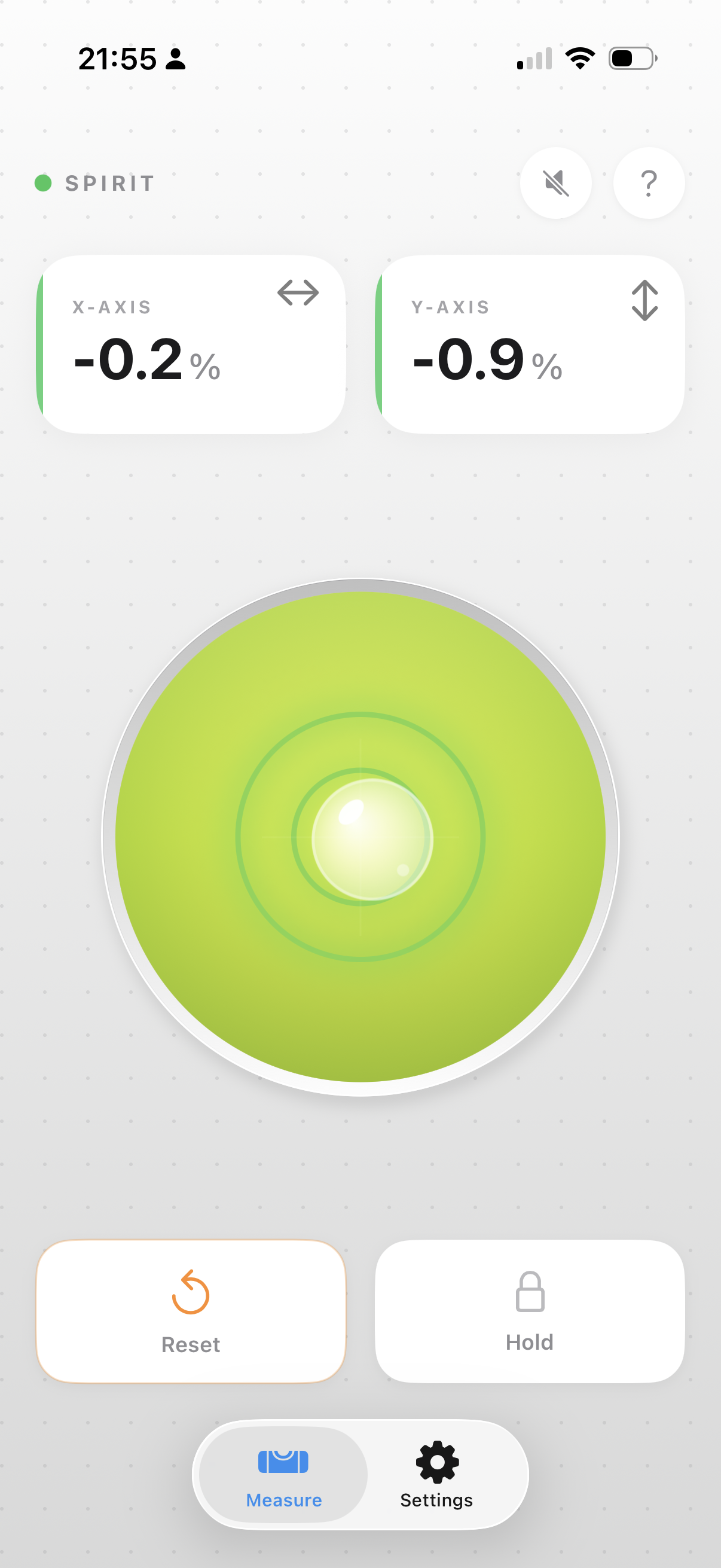Mute the level sound alerts
721x1568 pixels.
[x=555, y=183]
